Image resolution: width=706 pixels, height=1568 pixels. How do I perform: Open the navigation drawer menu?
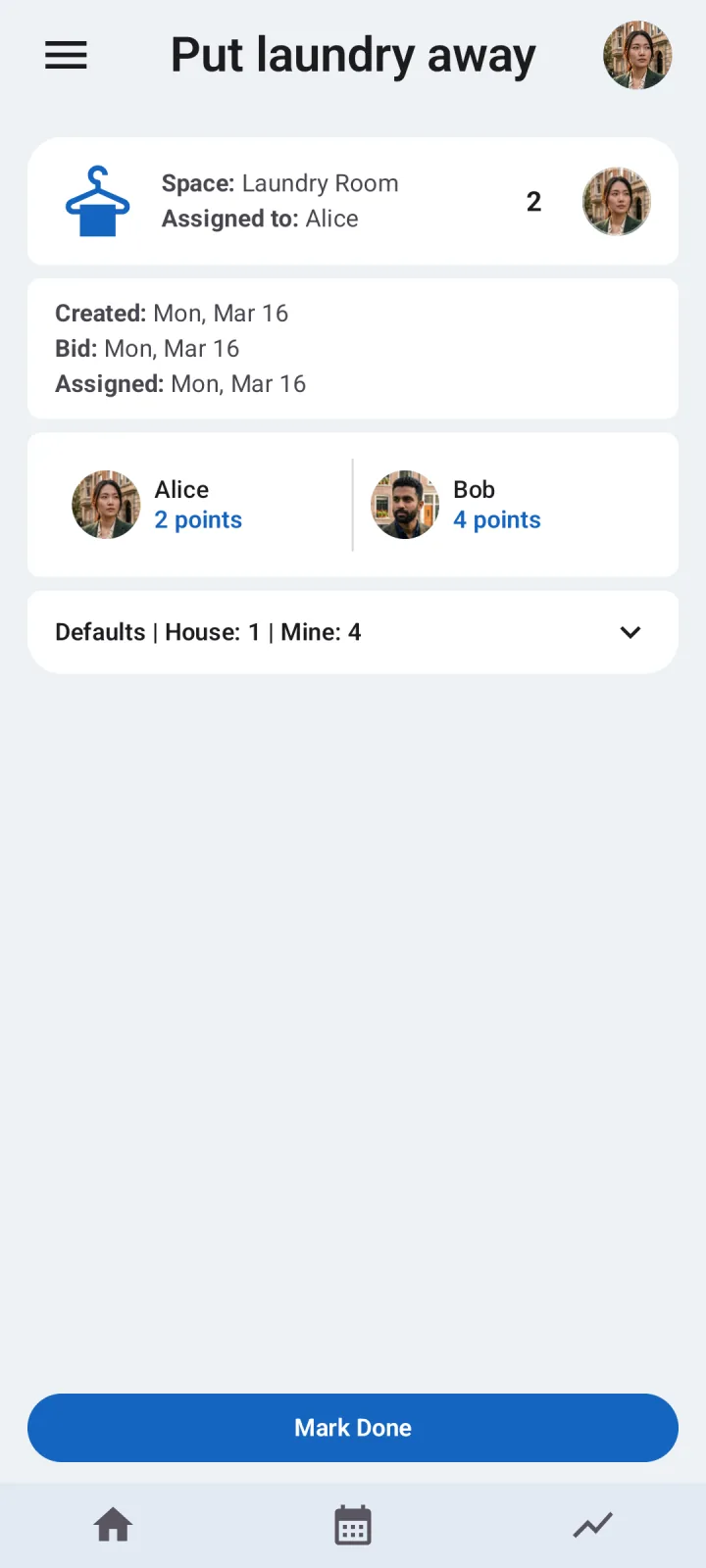65,55
